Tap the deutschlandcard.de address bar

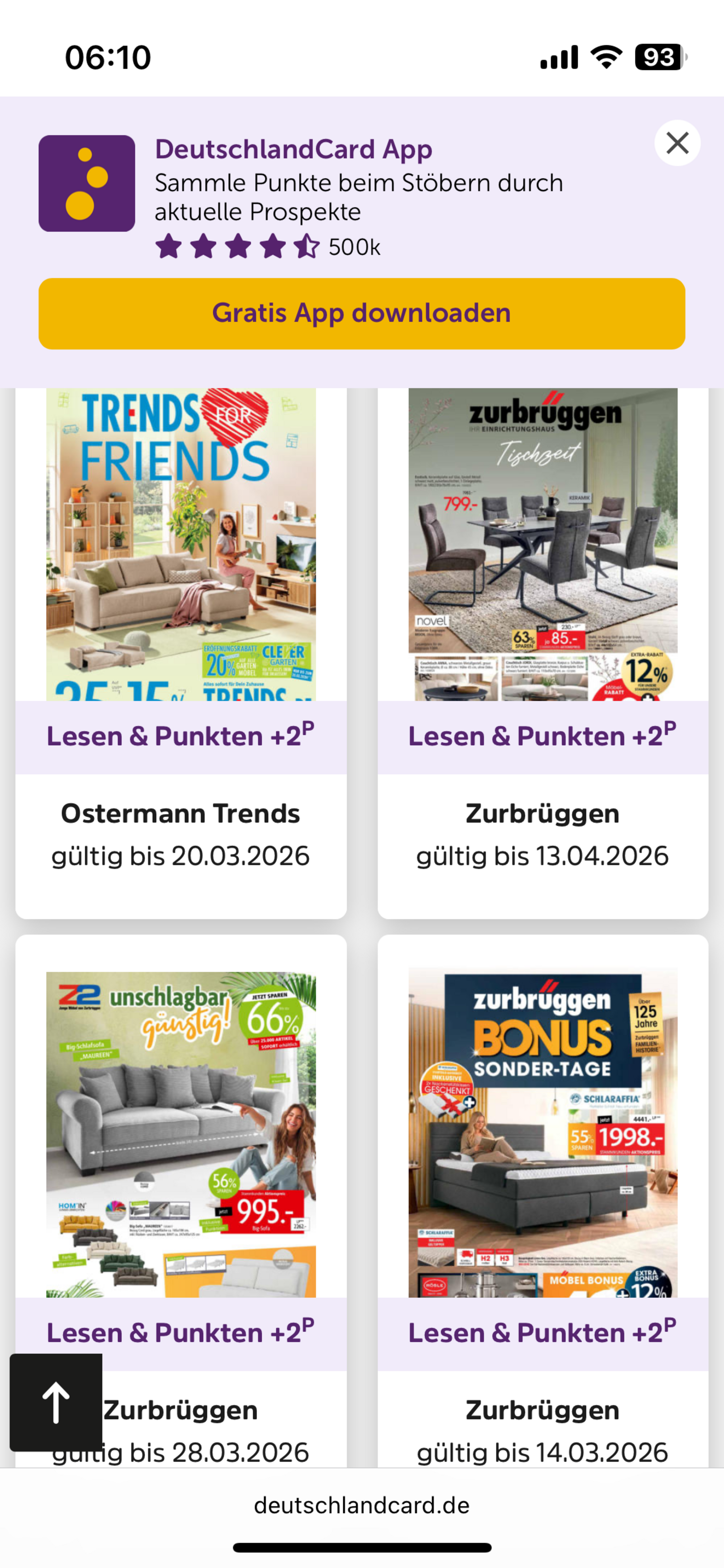[361, 1505]
